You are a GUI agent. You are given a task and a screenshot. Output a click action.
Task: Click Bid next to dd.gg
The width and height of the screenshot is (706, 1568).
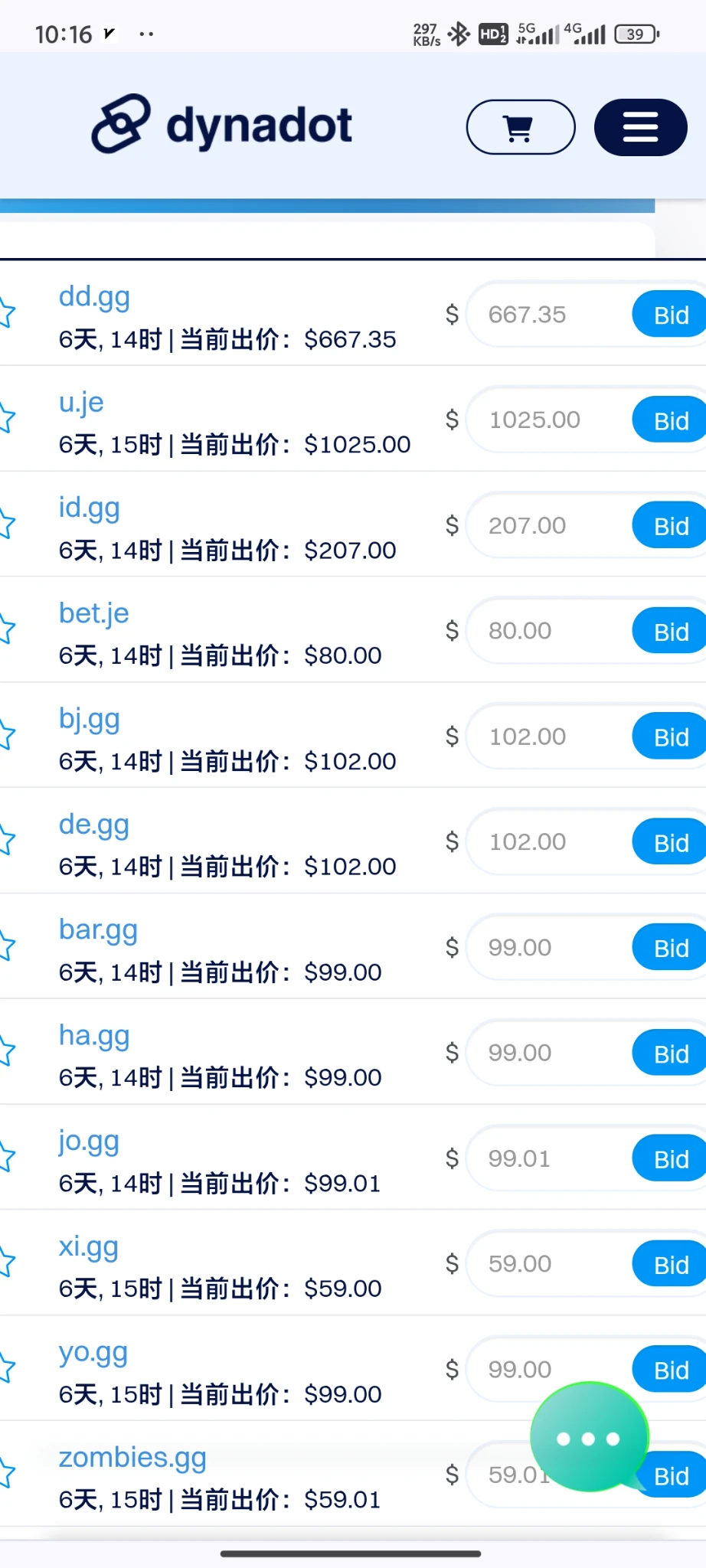tap(670, 315)
